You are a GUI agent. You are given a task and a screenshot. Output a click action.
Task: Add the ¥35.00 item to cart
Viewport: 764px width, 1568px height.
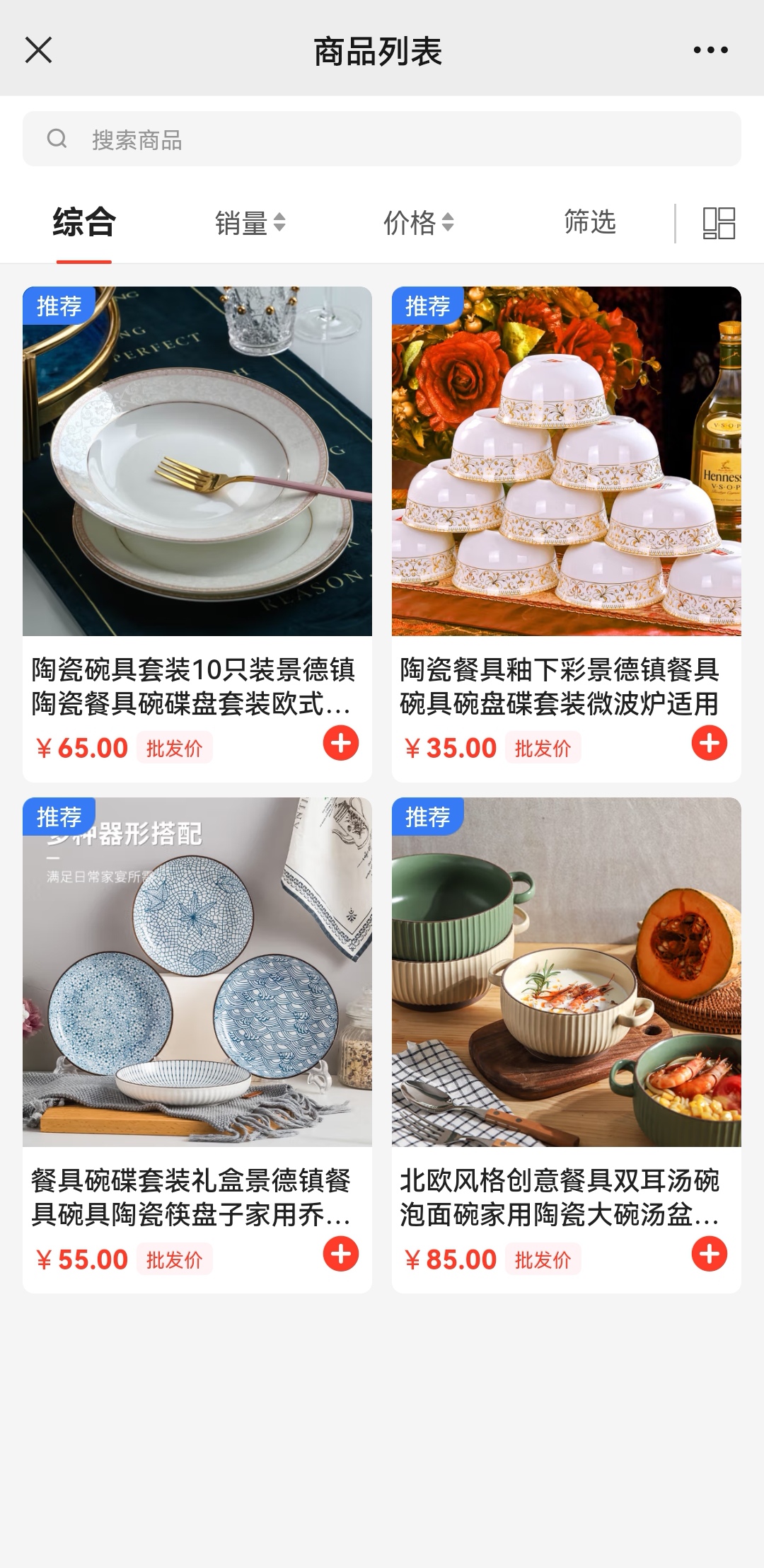click(710, 743)
